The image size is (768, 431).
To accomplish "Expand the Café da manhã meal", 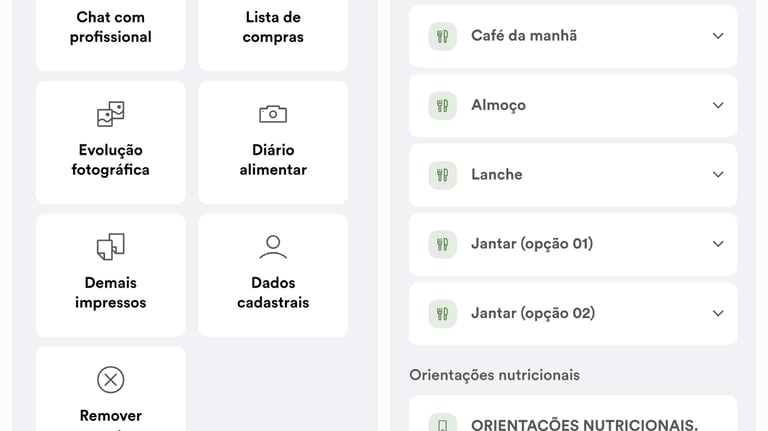I will pos(572,36).
